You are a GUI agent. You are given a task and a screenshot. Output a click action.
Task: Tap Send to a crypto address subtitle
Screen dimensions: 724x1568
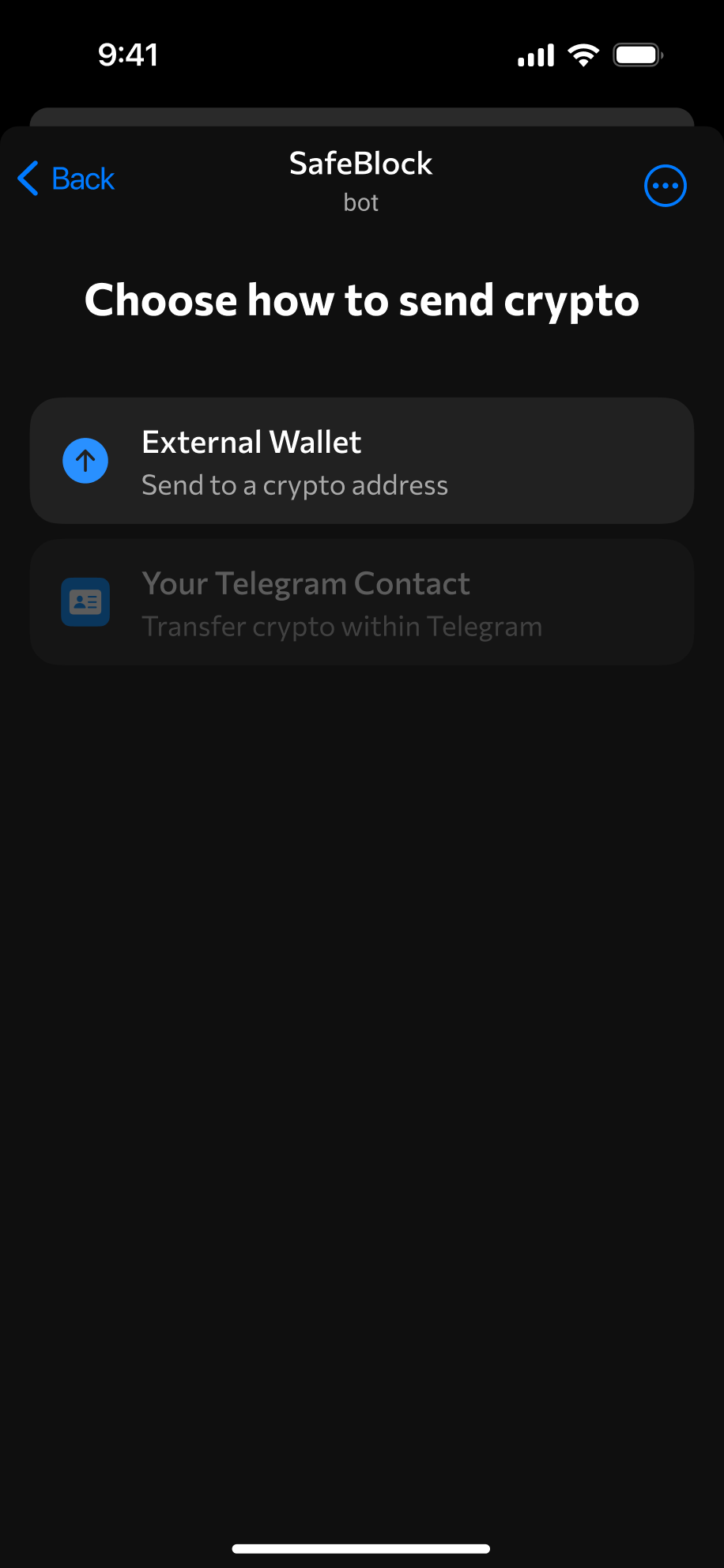pyautogui.click(x=294, y=484)
